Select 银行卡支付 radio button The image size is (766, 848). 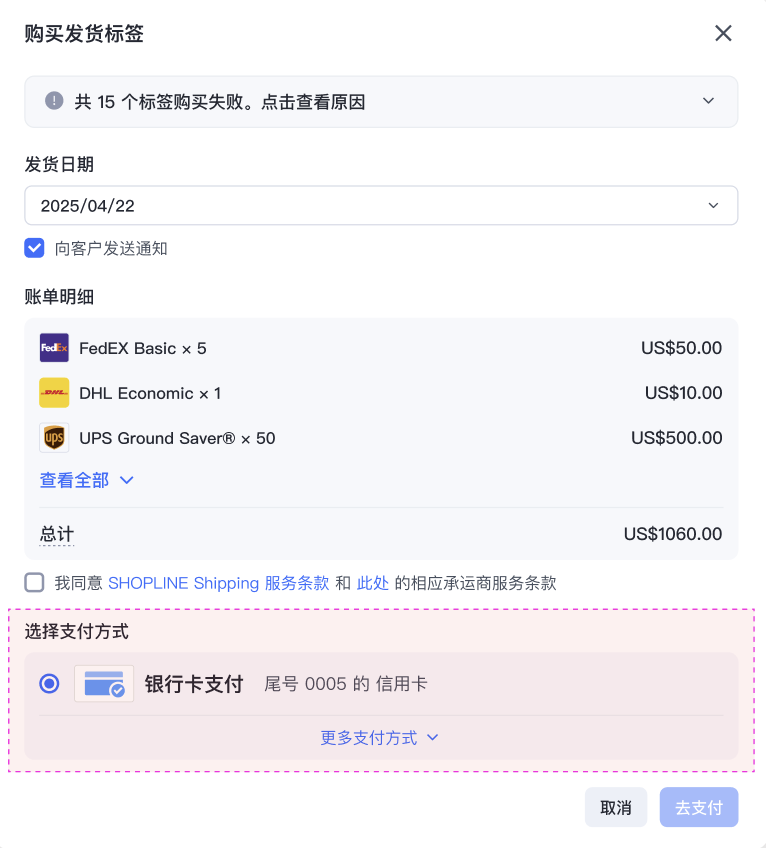(x=49, y=684)
